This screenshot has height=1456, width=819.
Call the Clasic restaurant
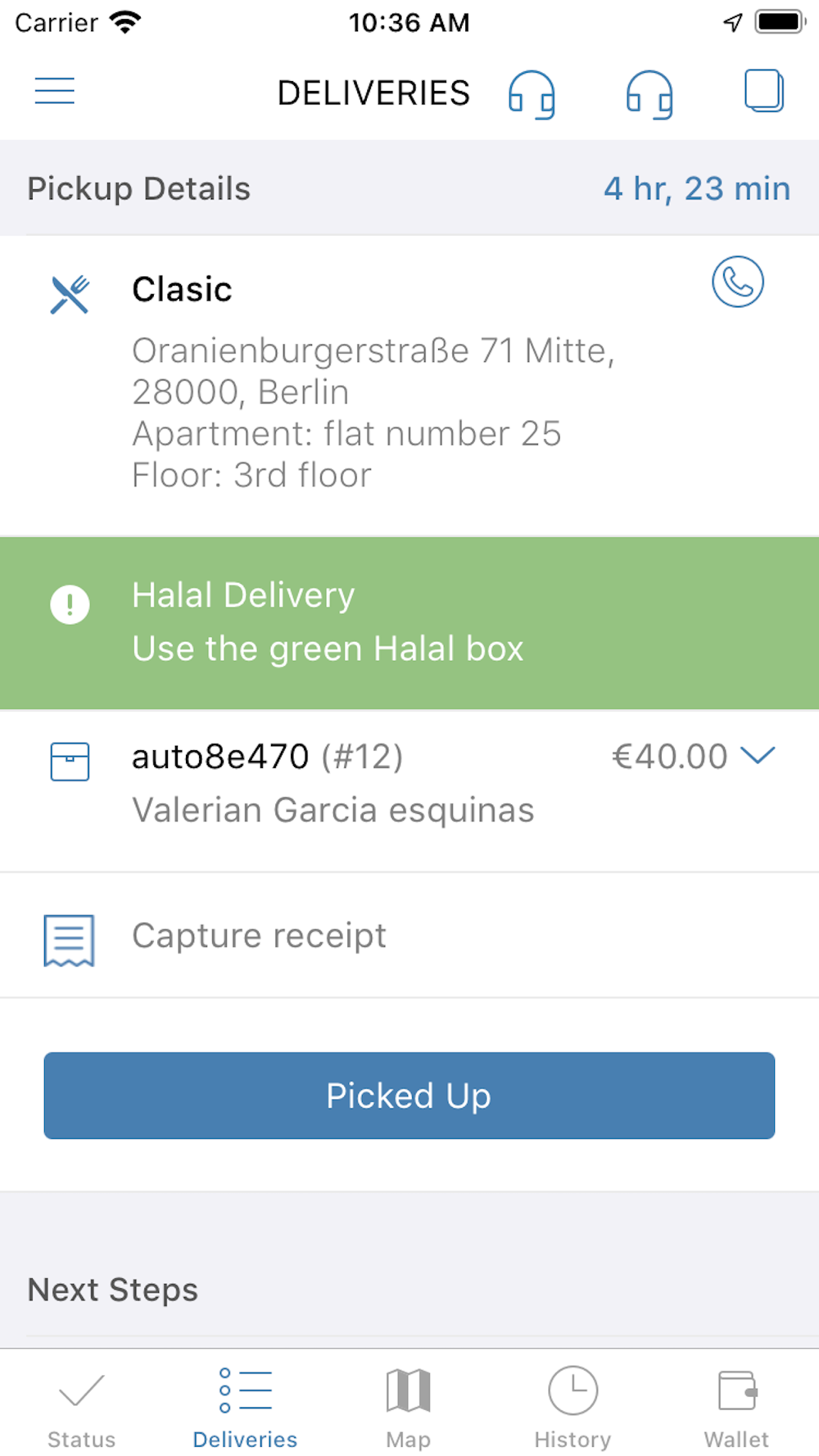point(737,283)
